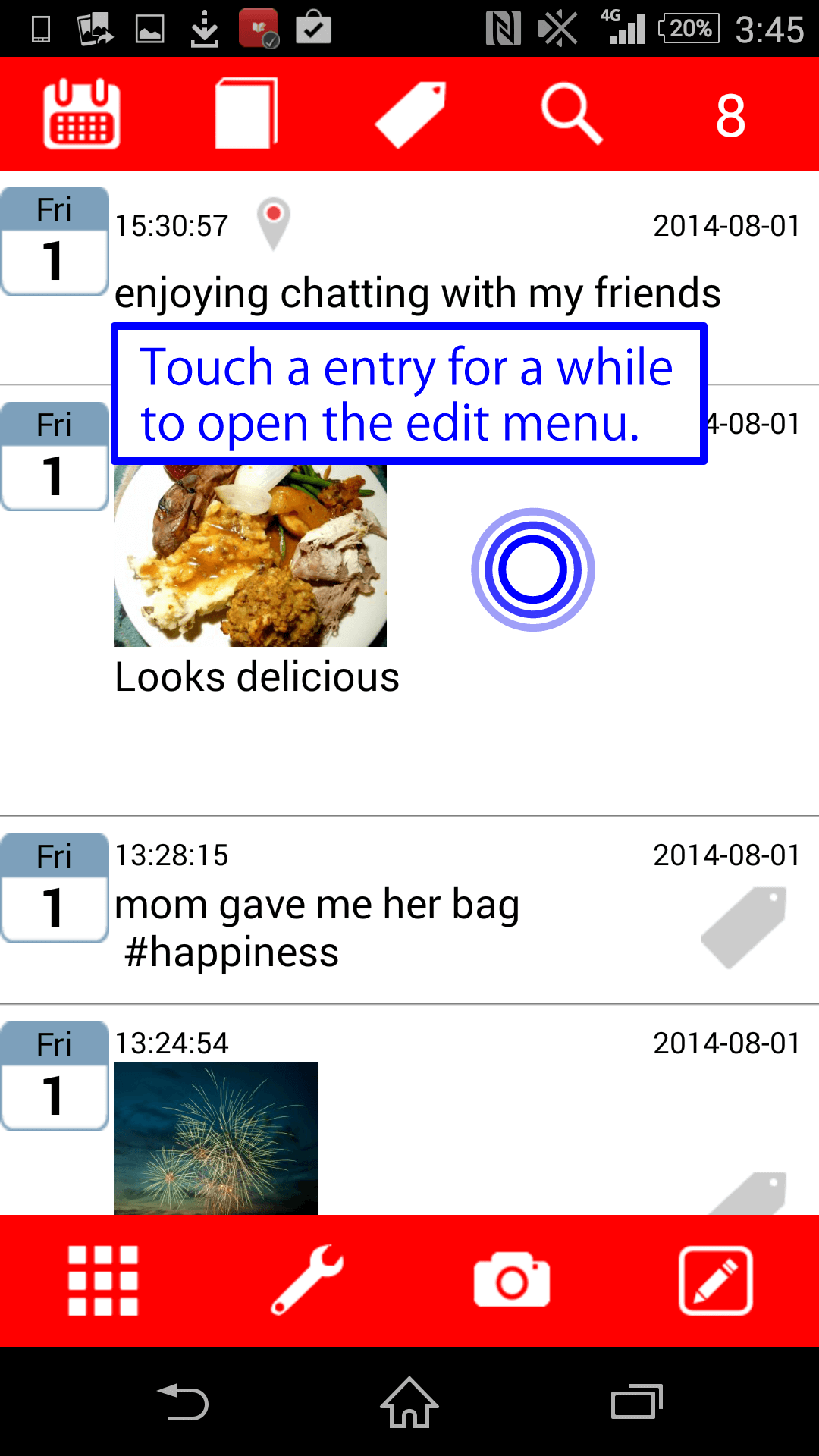Screen dimensions: 819x1456
Task: Open the tags list
Action: tap(410, 114)
